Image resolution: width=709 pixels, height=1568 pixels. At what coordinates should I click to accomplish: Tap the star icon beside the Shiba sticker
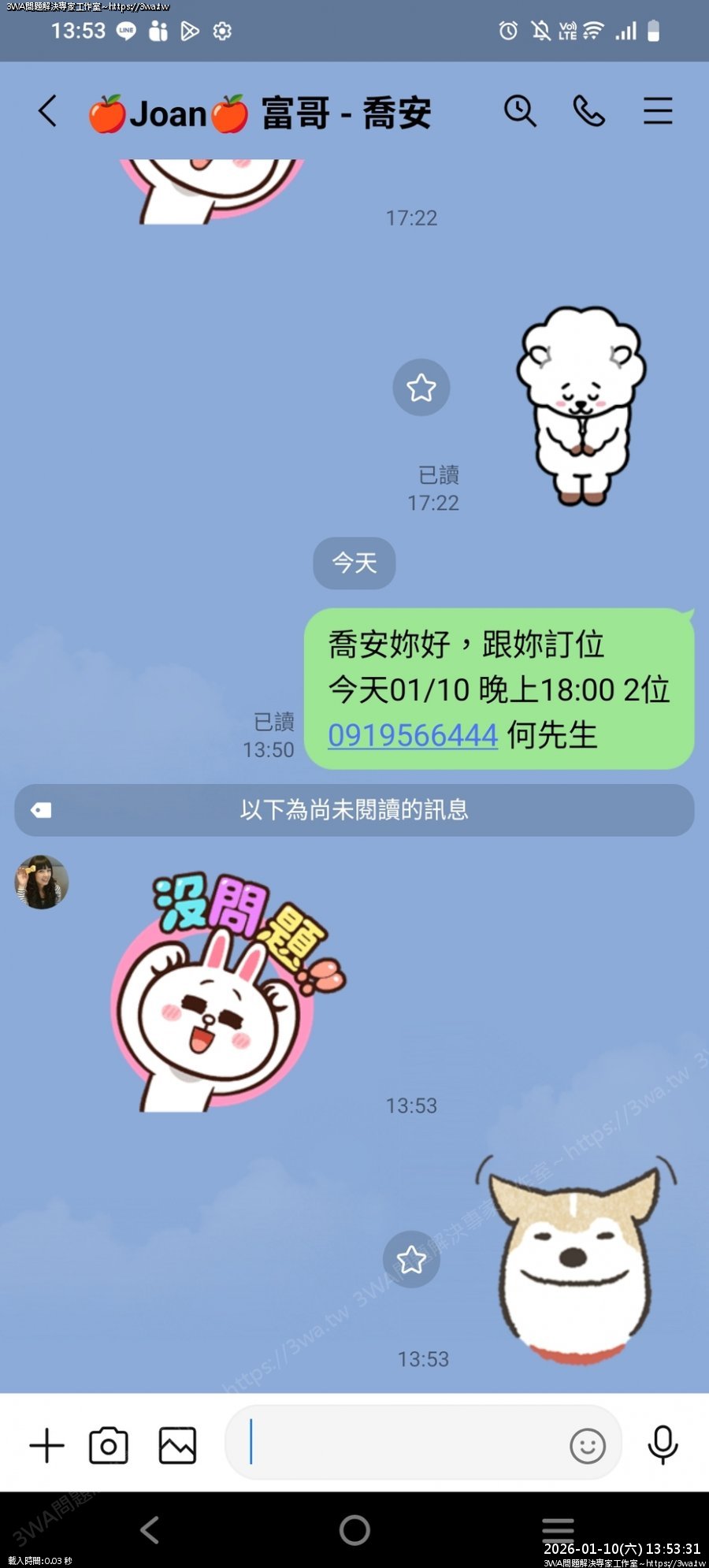pos(411,1259)
